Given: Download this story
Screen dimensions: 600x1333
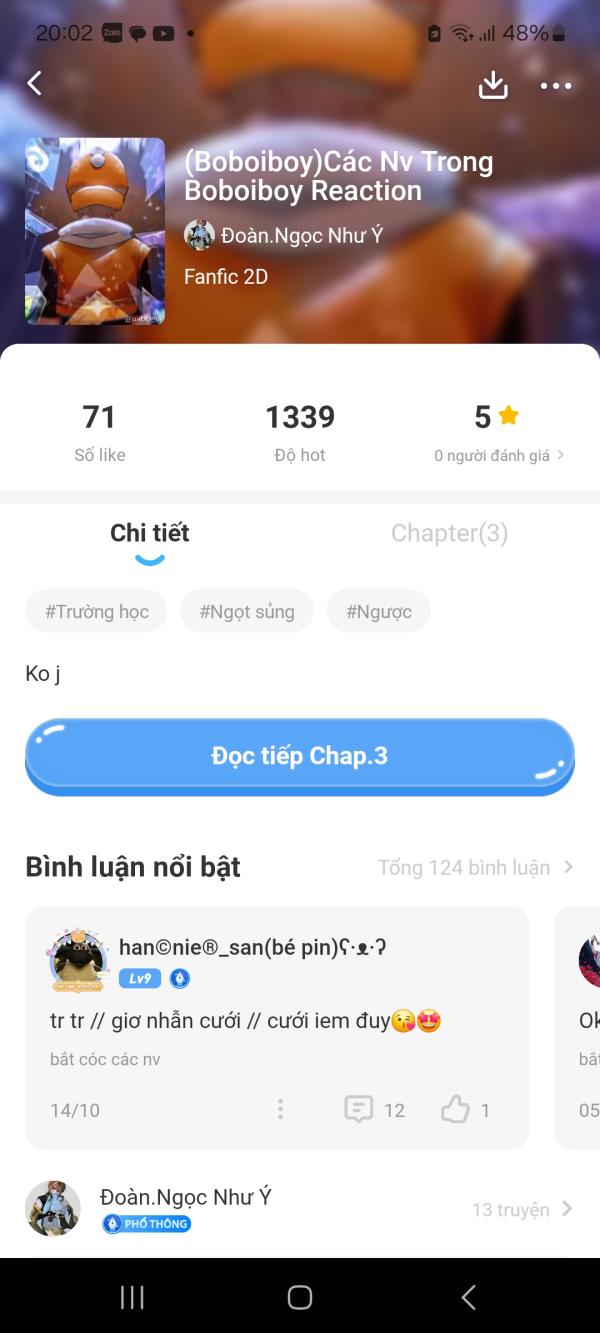Looking at the screenshot, I should click(493, 86).
